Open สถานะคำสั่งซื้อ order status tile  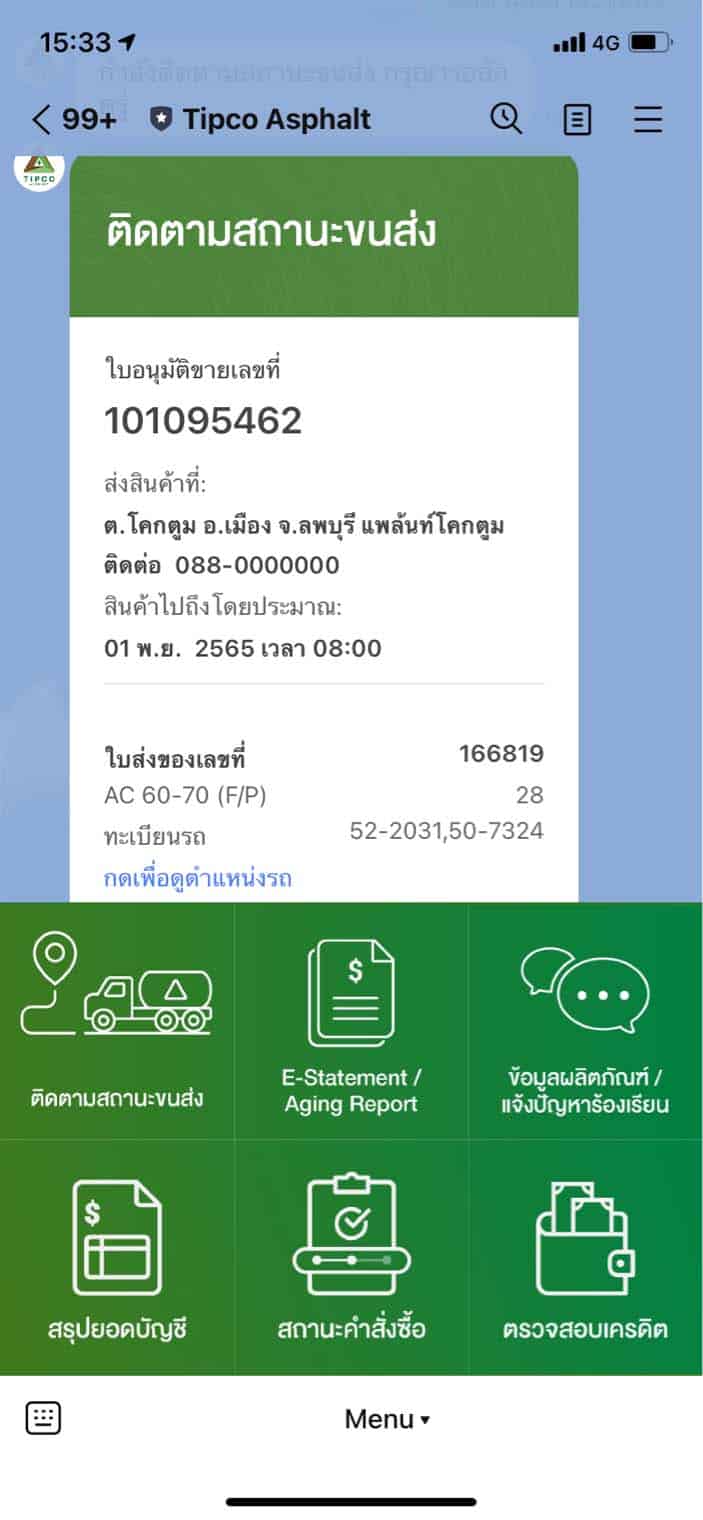(351, 1258)
